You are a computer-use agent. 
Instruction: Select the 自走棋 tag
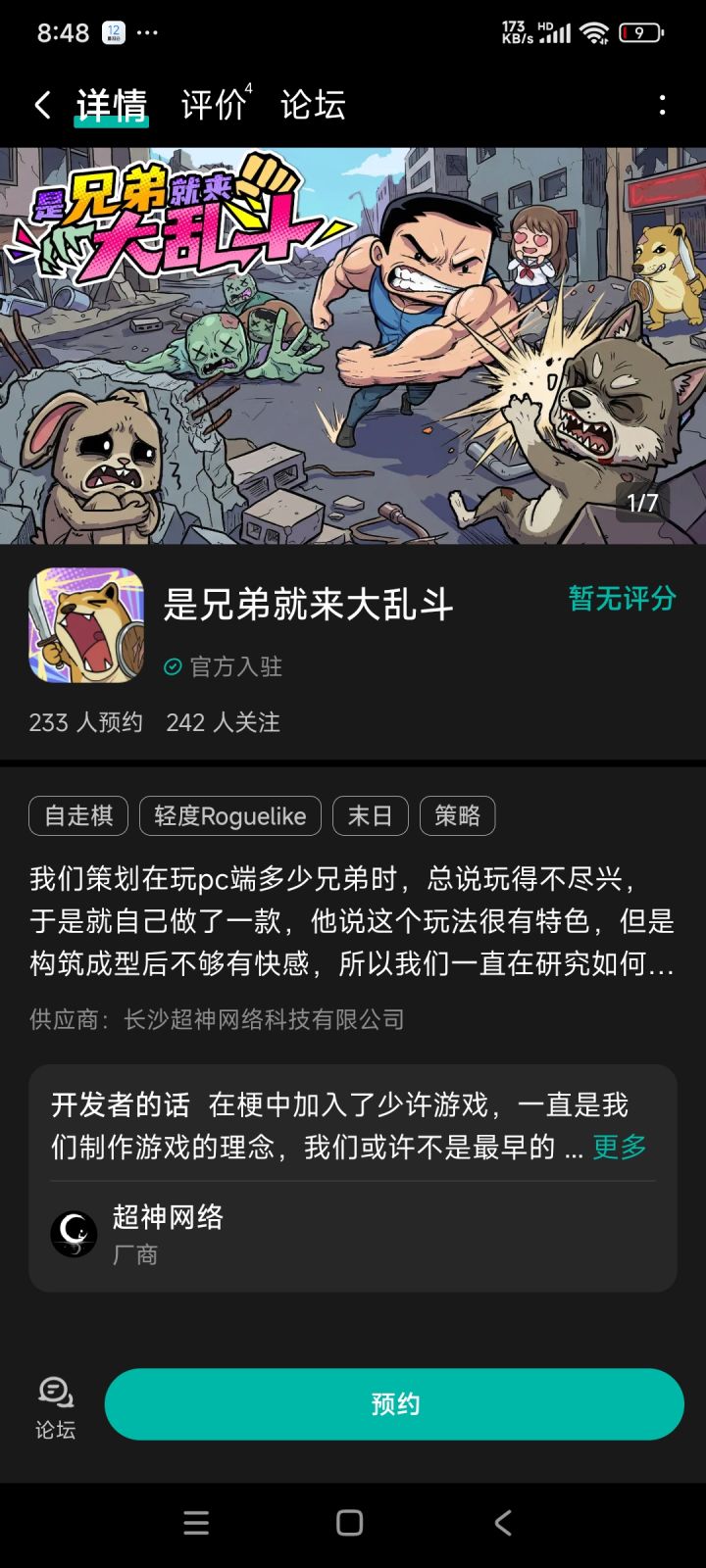(x=76, y=815)
